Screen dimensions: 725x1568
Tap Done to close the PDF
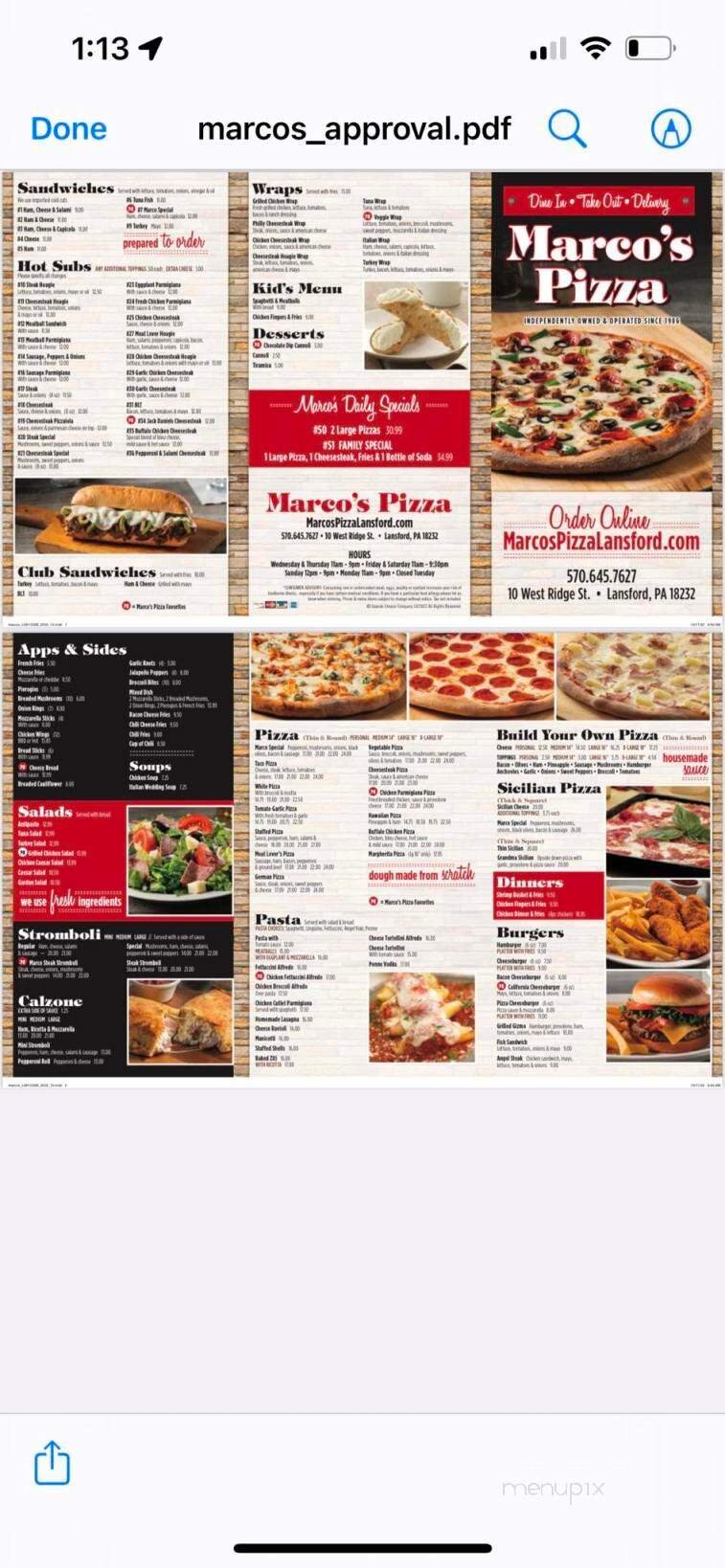pos(67,127)
